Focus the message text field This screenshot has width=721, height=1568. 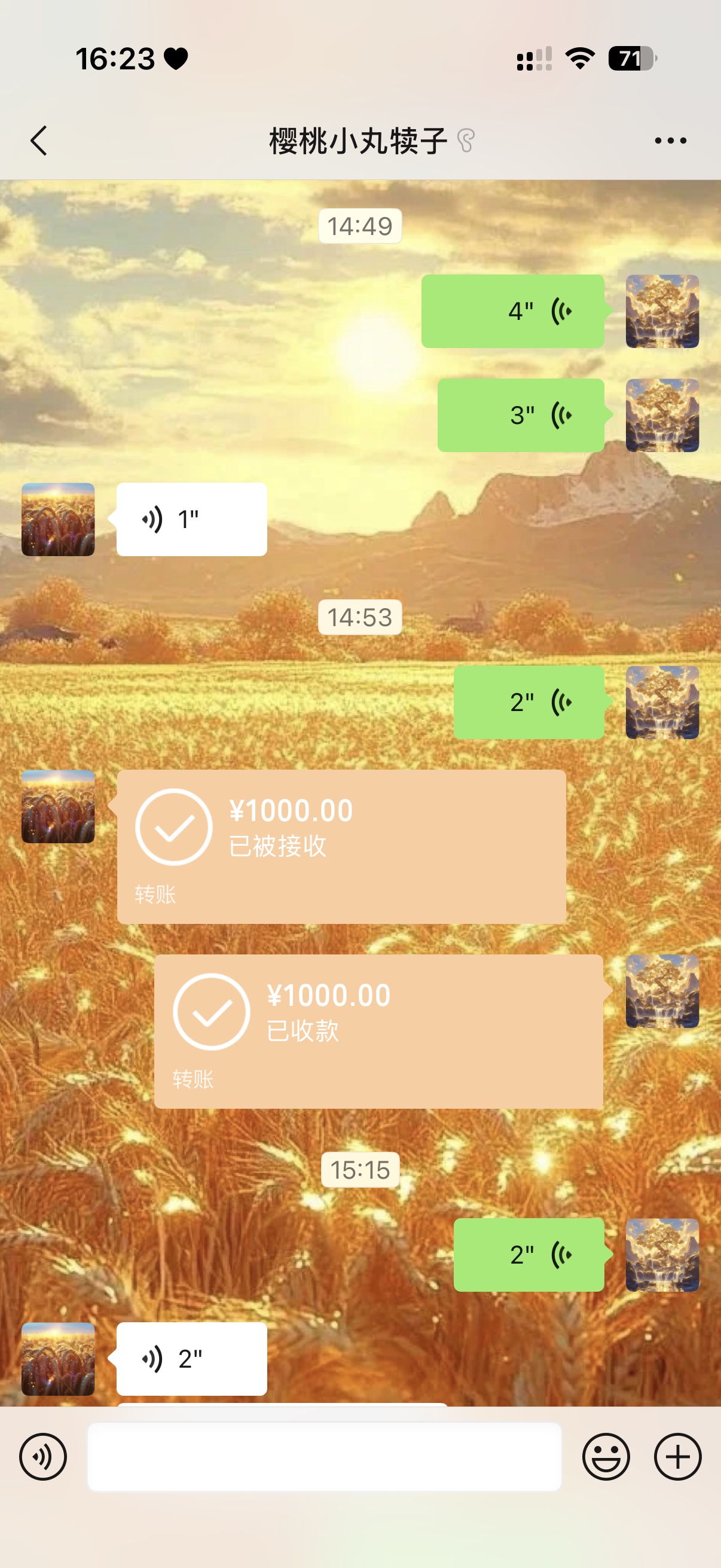[x=324, y=1457]
